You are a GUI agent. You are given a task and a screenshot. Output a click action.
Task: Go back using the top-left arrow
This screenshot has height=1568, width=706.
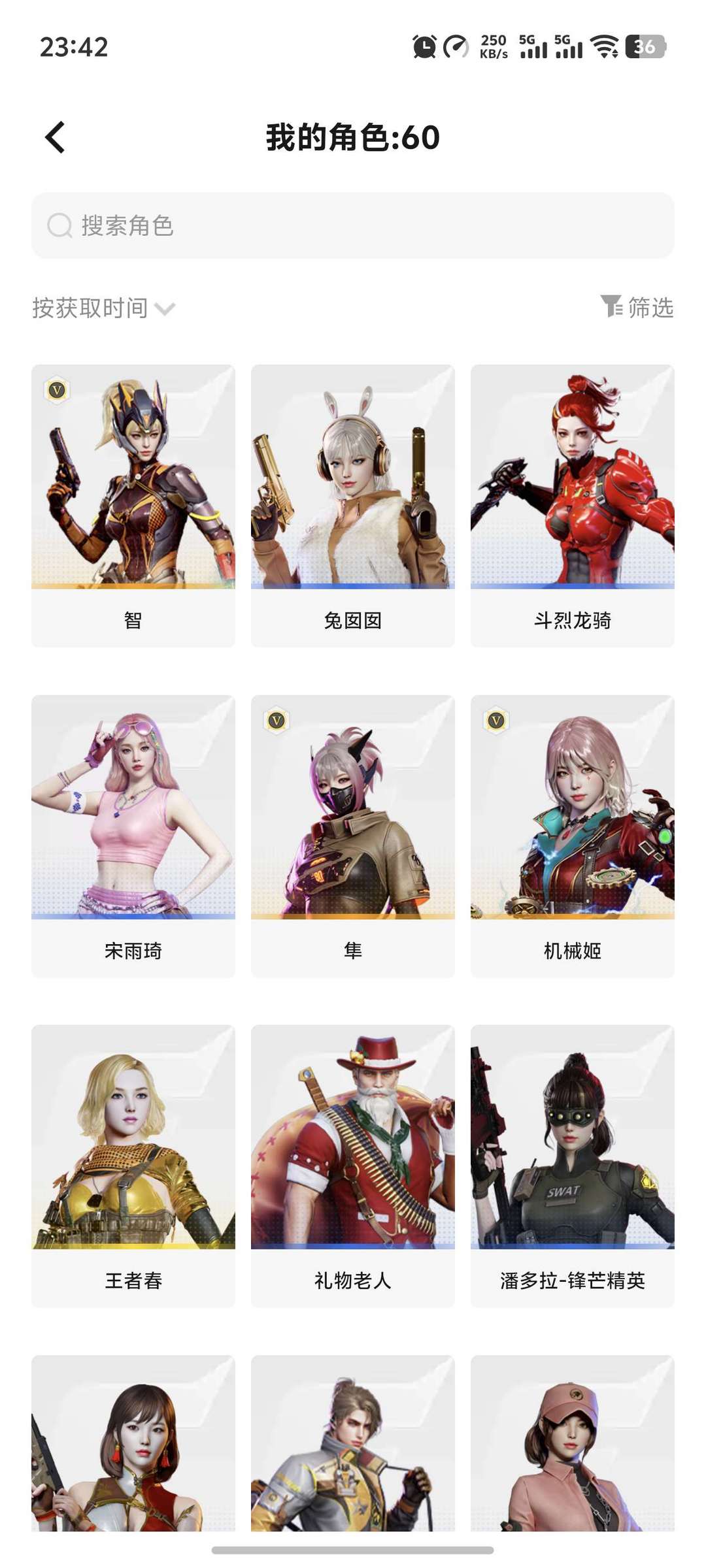(x=56, y=137)
